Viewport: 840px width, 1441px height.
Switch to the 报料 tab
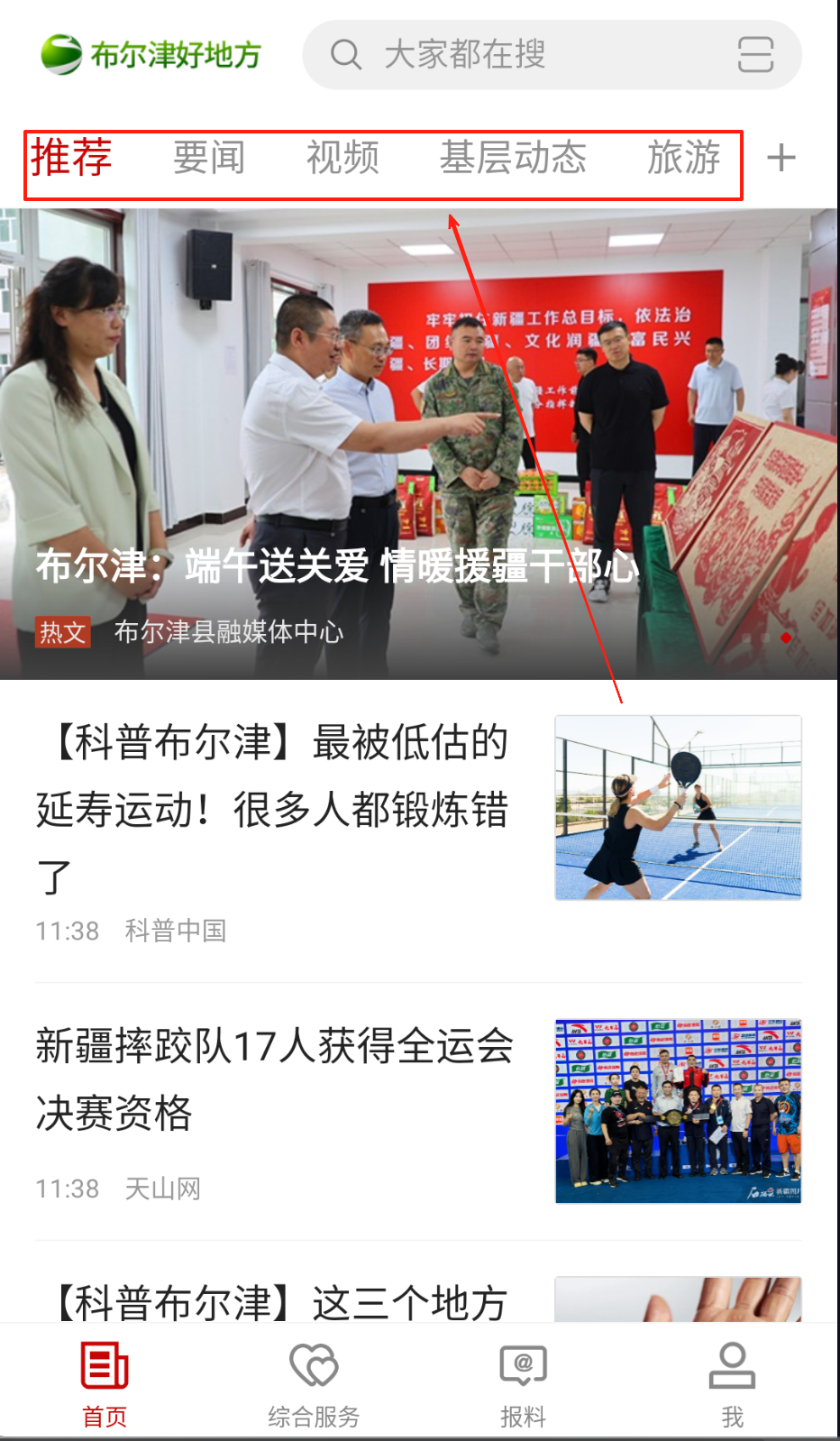[523, 1384]
